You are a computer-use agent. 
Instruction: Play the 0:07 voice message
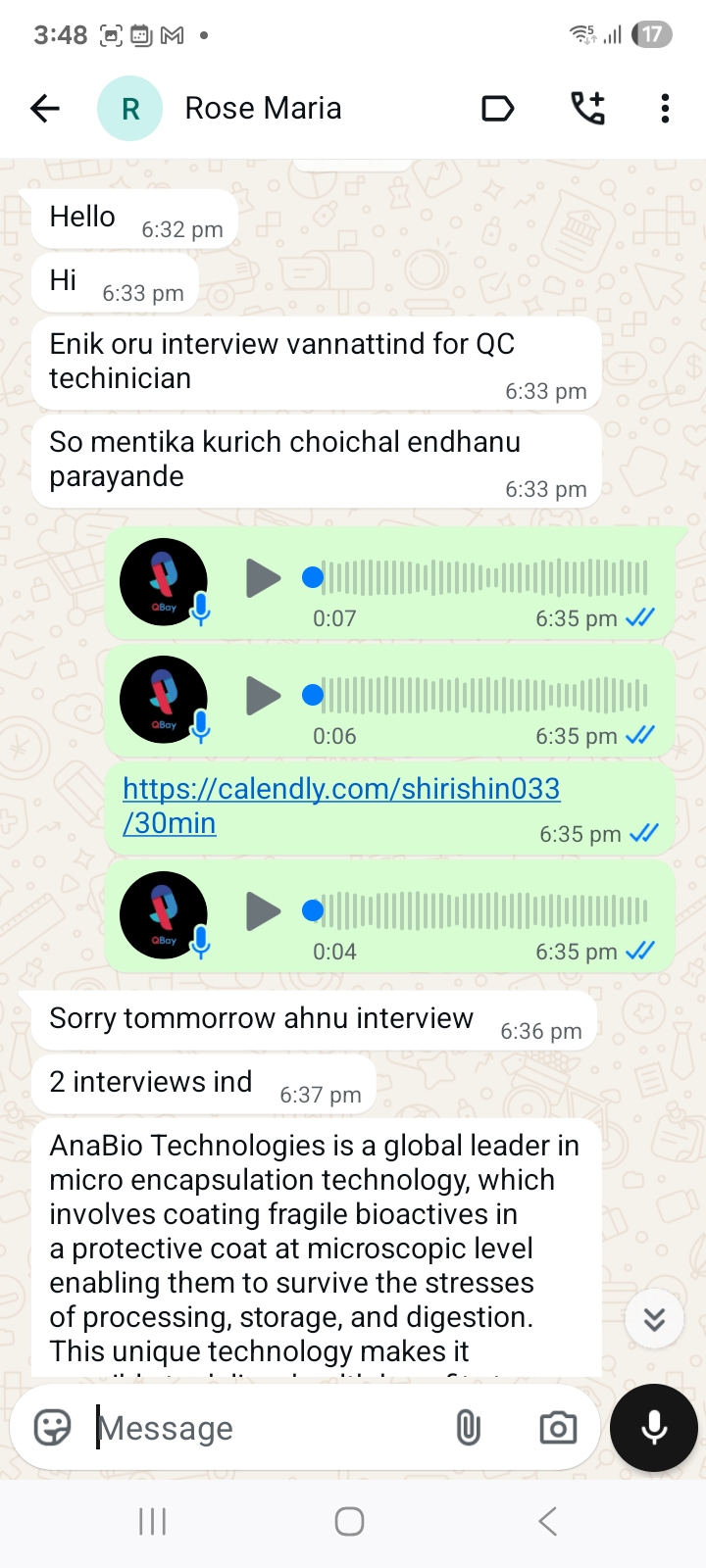pos(263,578)
